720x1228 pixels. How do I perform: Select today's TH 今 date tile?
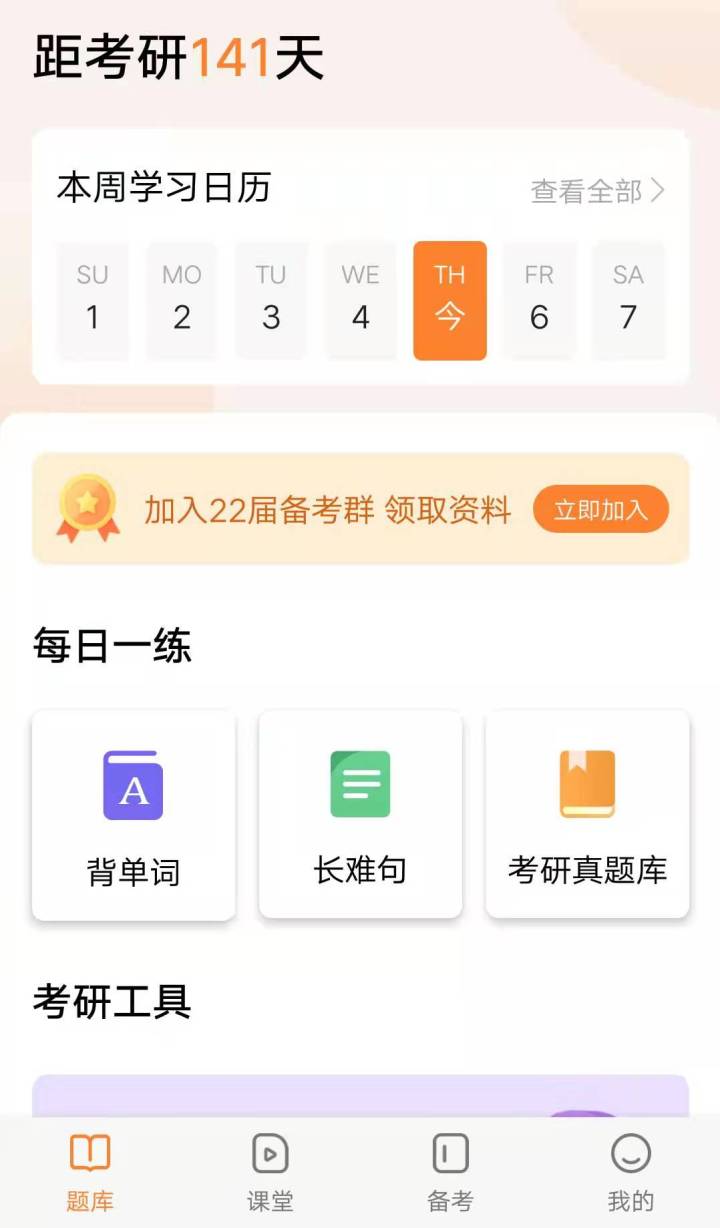[450, 300]
